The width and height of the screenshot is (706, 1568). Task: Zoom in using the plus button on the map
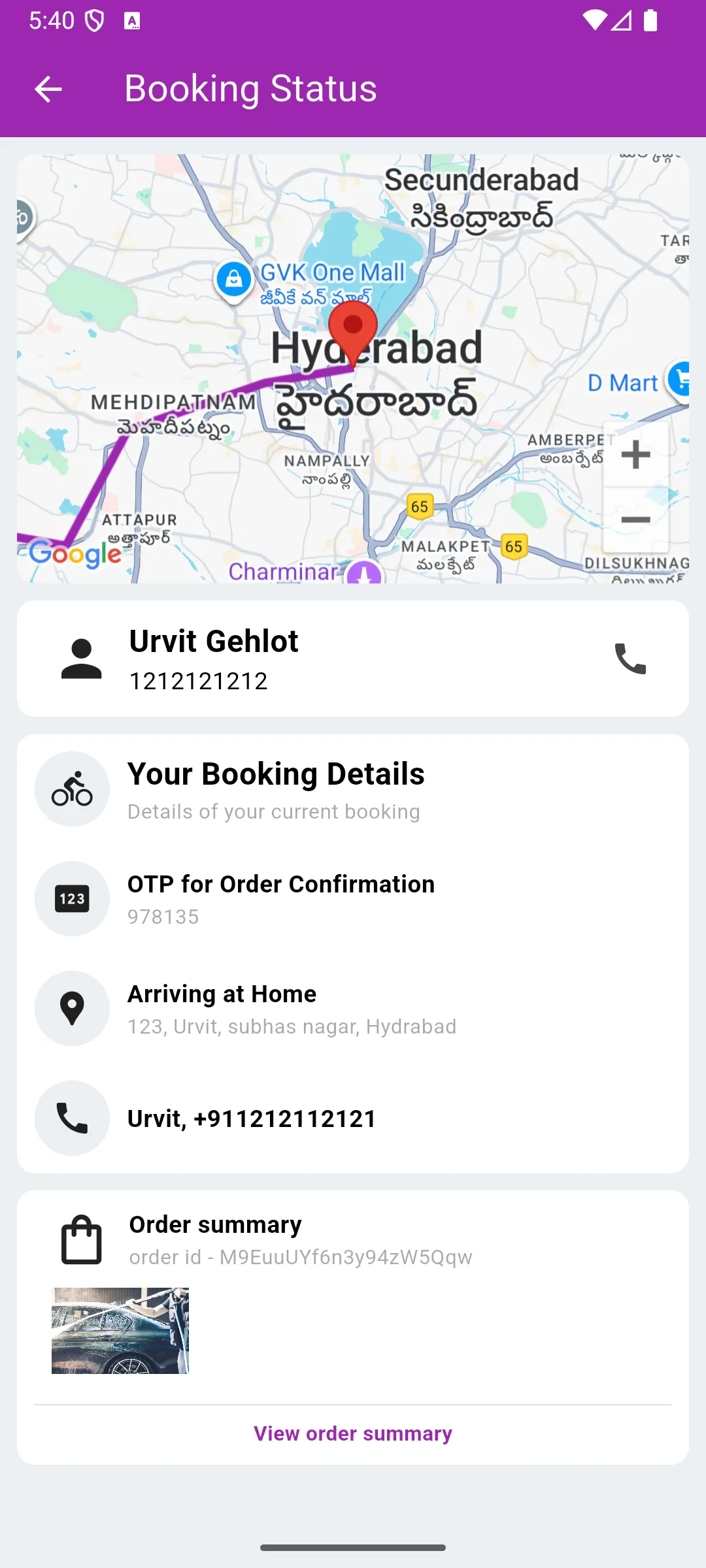point(635,456)
